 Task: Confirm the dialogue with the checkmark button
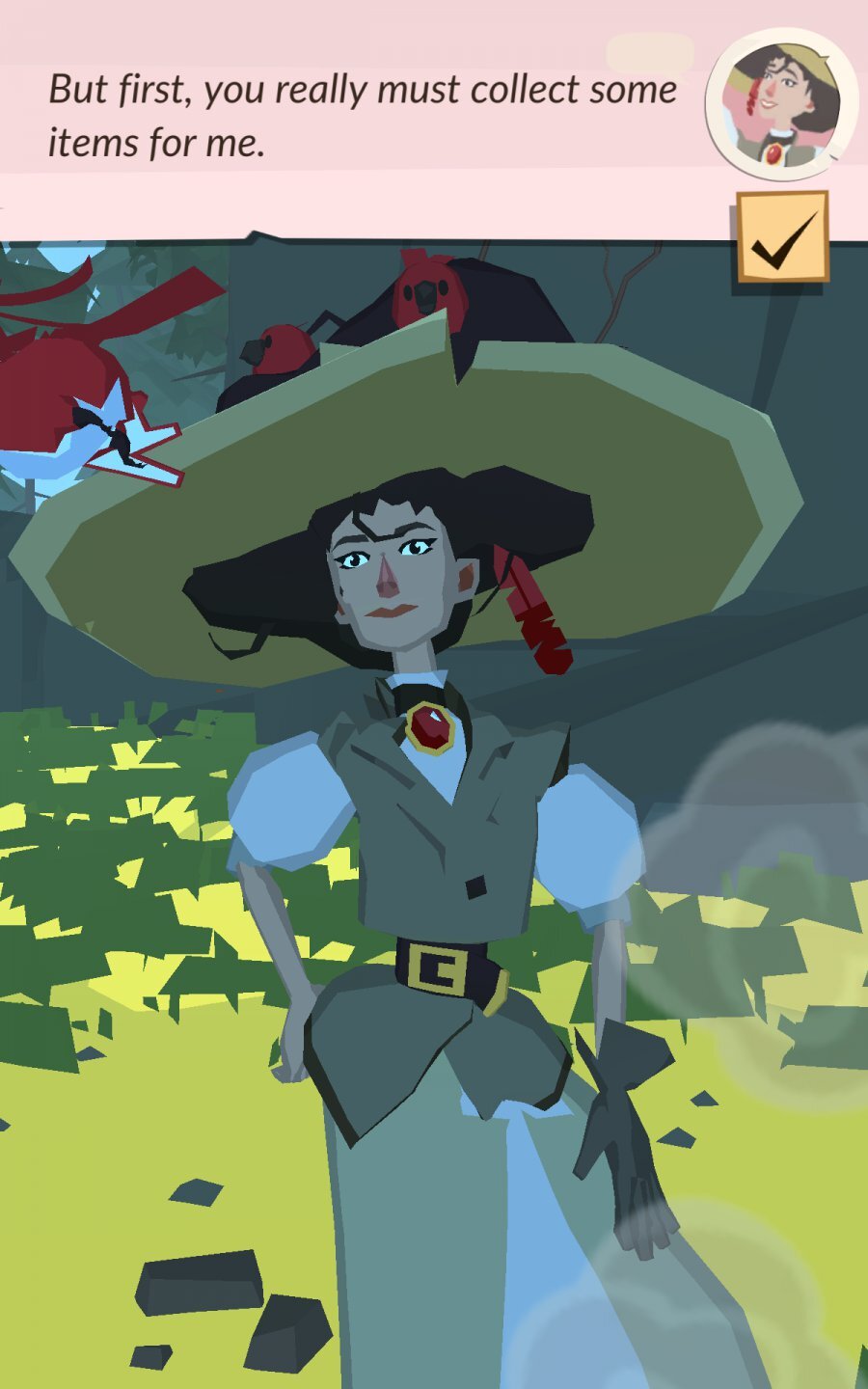(x=782, y=237)
